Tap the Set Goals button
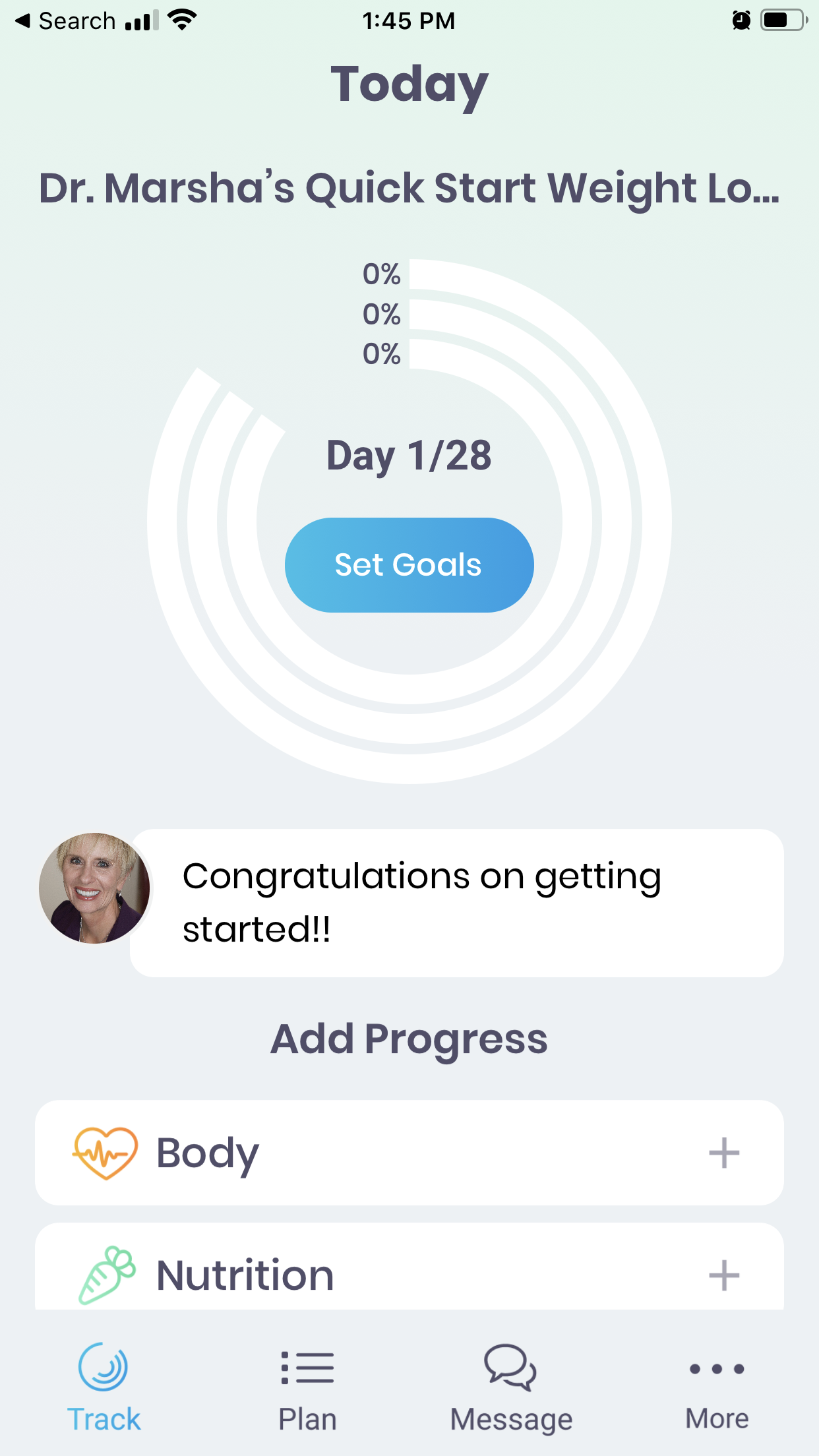The height and width of the screenshot is (1456, 819). coord(409,565)
